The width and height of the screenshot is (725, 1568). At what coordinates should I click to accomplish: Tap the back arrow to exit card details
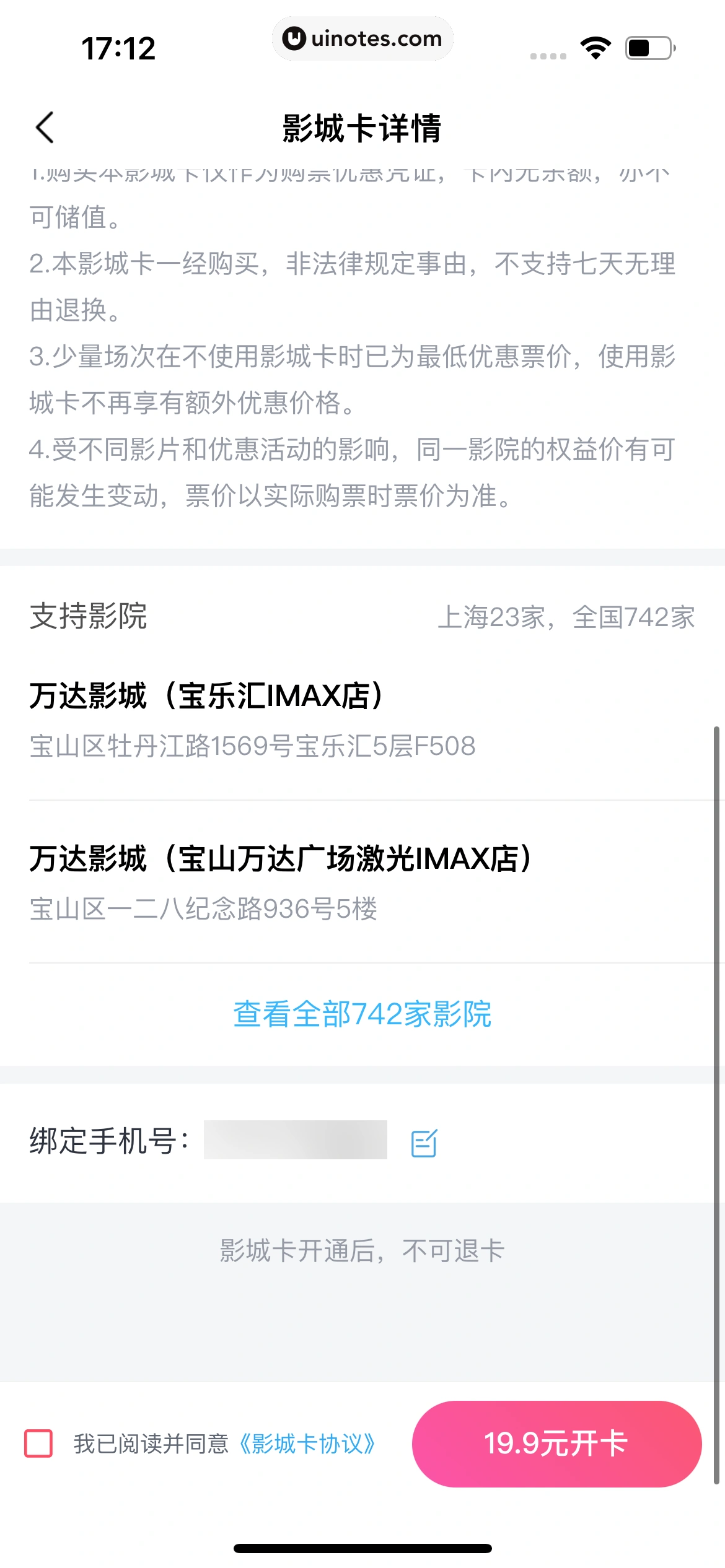click(45, 127)
